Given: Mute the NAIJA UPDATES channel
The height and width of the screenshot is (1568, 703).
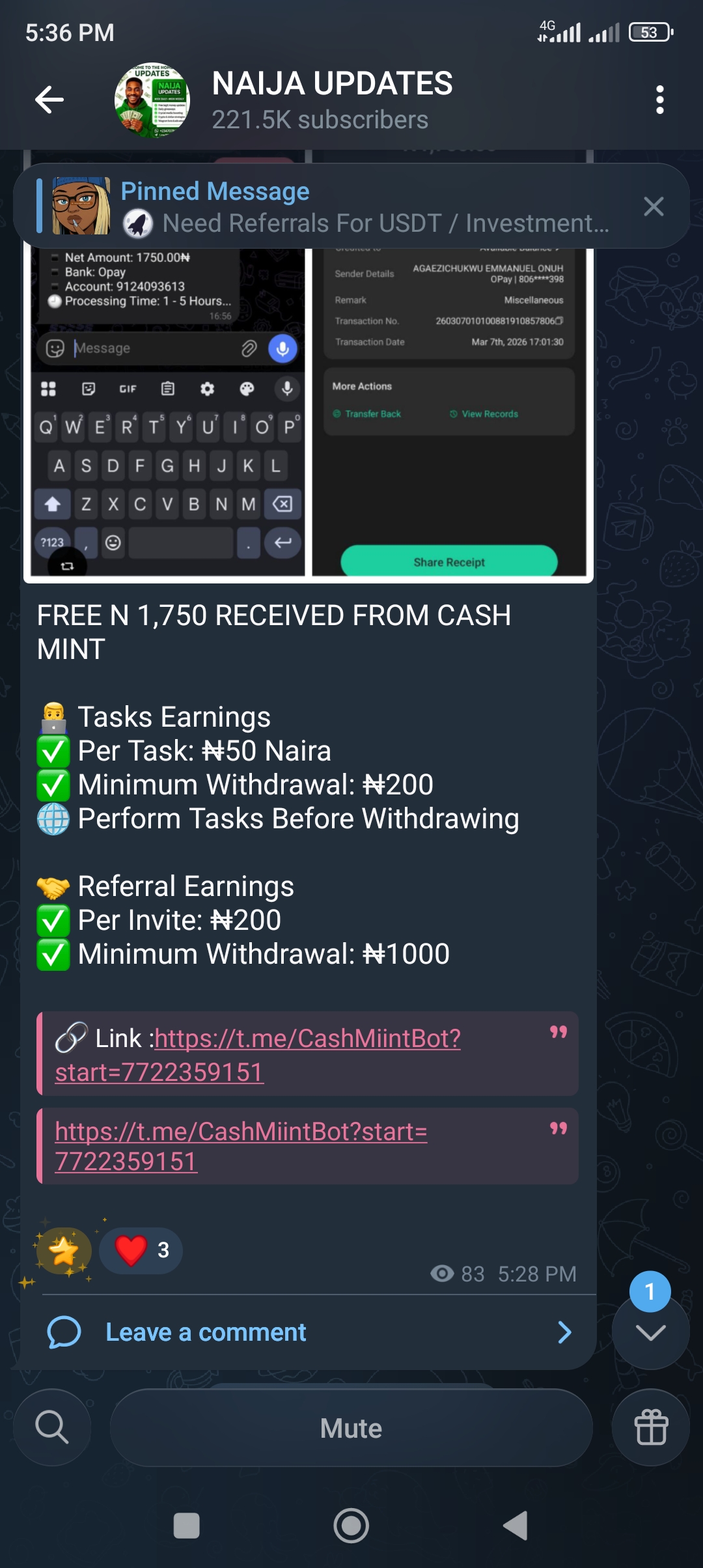Looking at the screenshot, I should click(351, 1428).
